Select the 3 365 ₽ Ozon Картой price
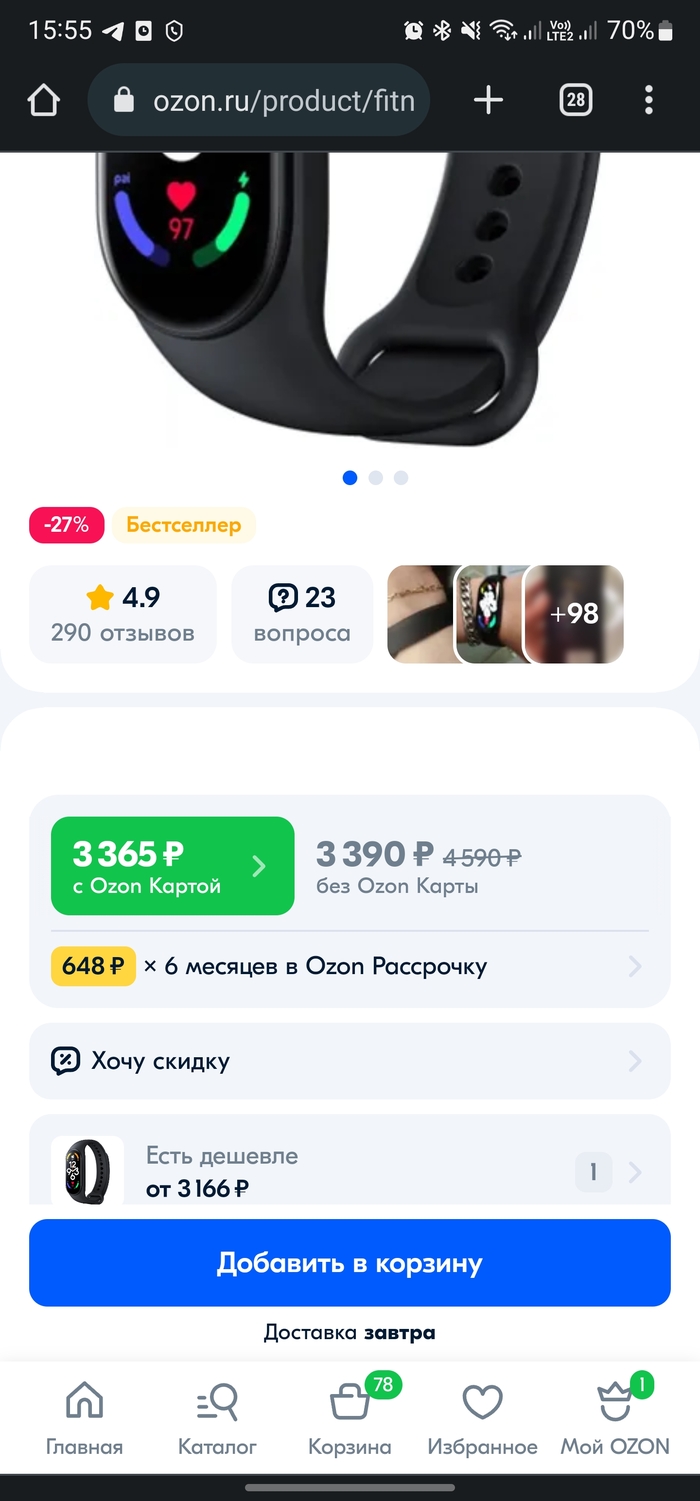700x1501 pixels. point(172,866)
